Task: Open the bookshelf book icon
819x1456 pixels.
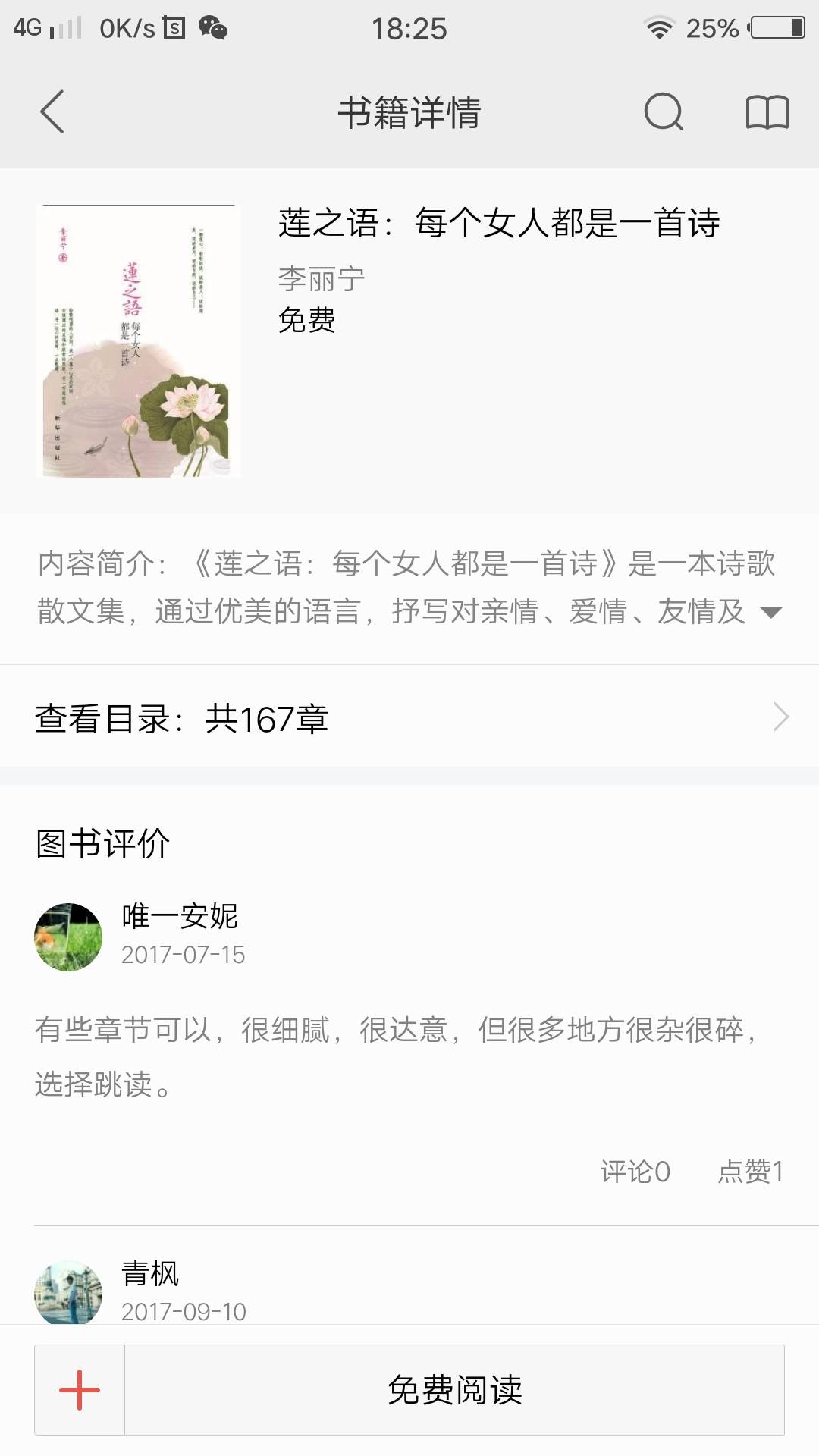Action: click(767, 112)
